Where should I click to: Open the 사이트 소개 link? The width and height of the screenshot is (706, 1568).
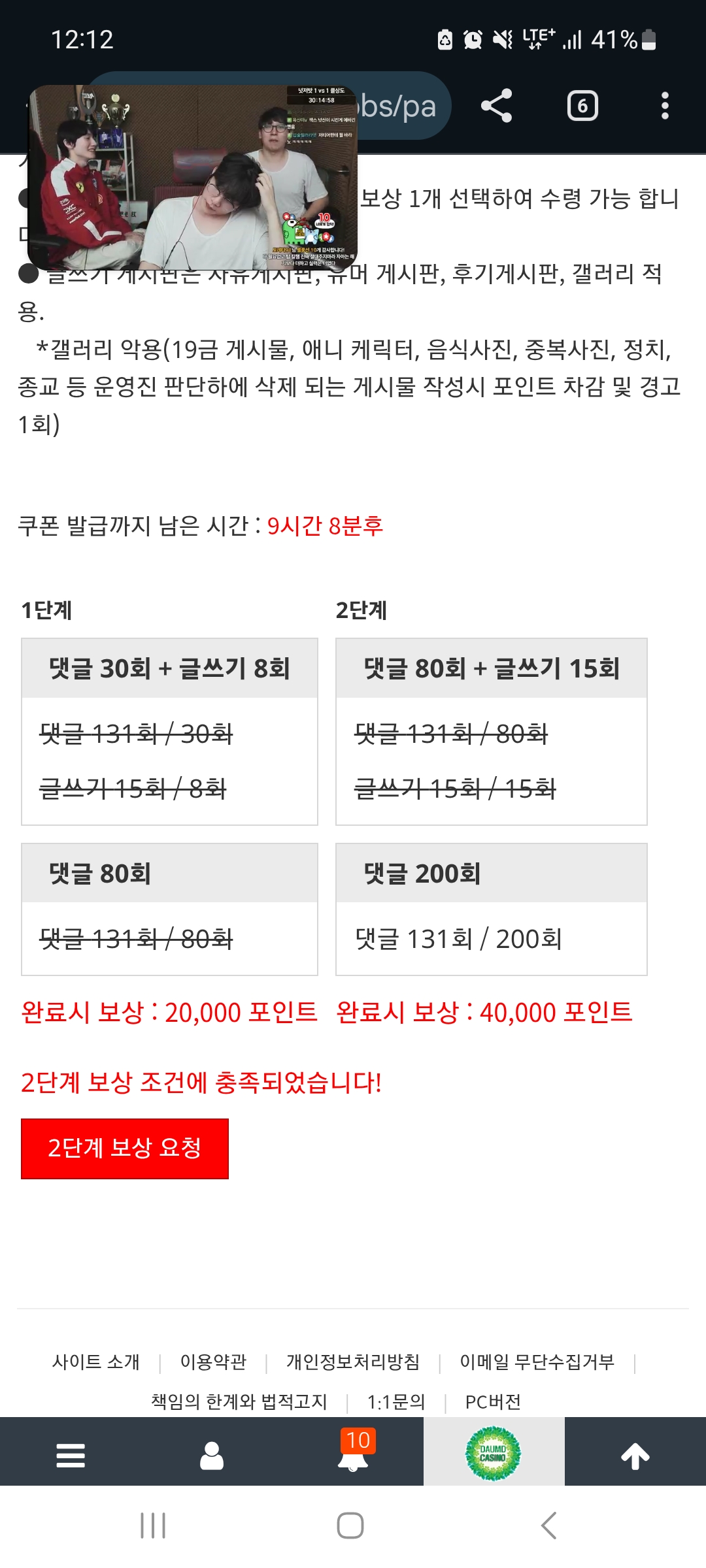point(96,1362)
